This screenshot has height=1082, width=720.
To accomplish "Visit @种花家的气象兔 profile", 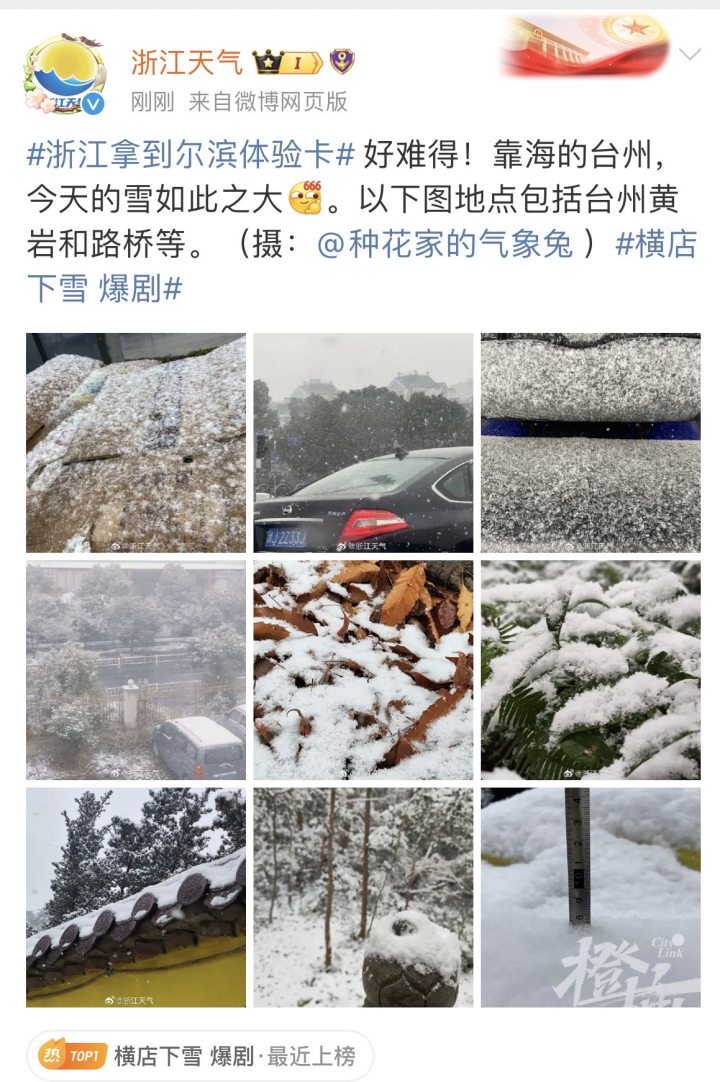I will 446,244.
